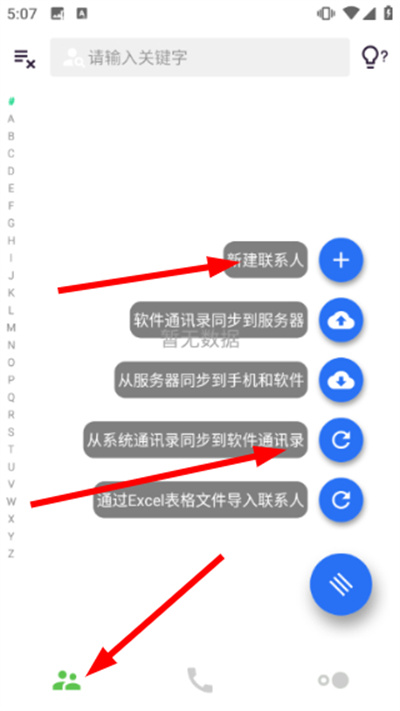The width and height of the screenshot is (400, 711).
Task: Jump to letter M in index
Action: click(11, 327)
